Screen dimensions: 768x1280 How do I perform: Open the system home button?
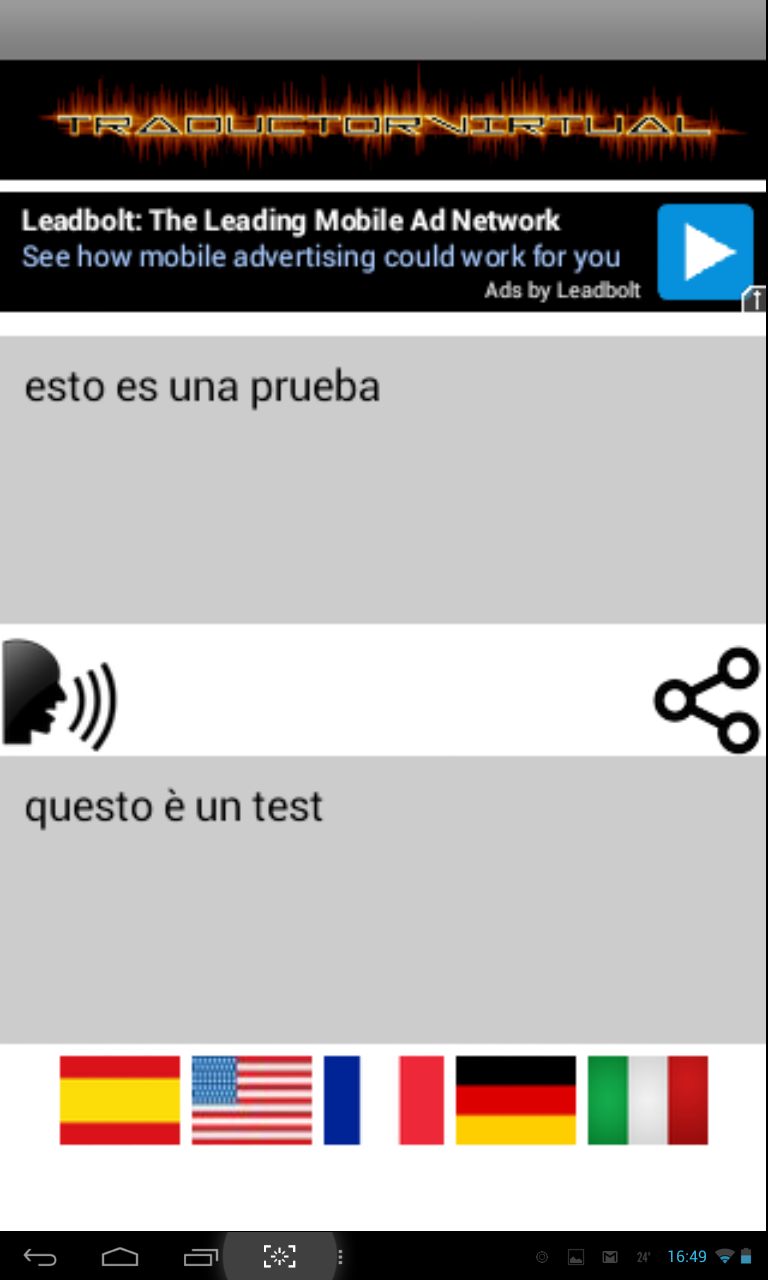click(120, 1257)
